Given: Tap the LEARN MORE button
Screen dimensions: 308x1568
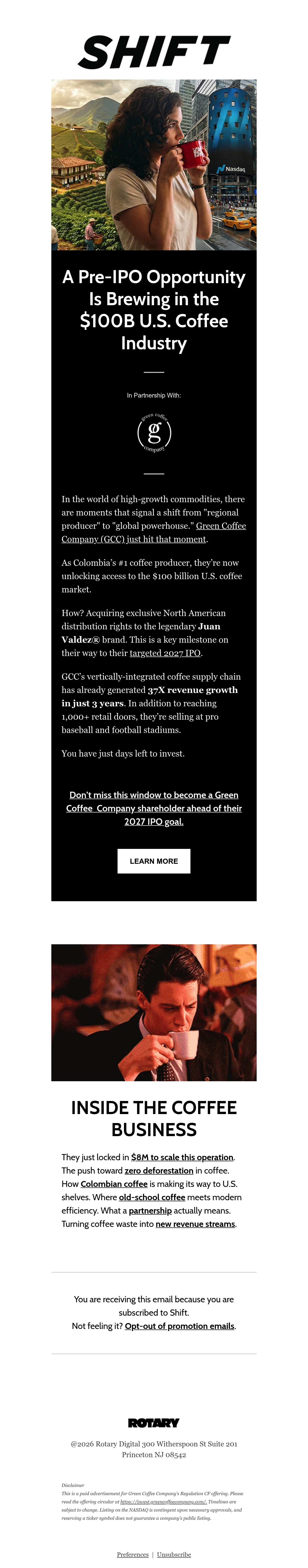Looking at the screenshot, I should [153, 861].
